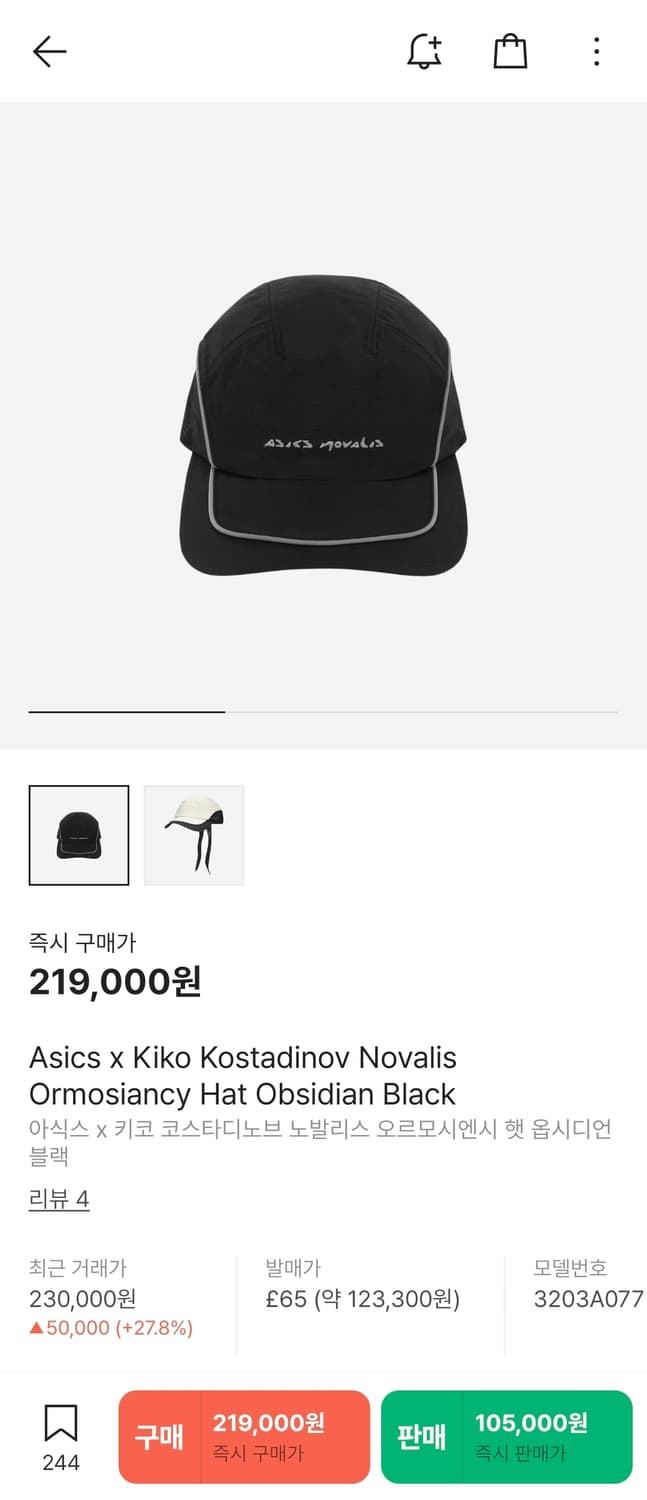Set a price alert with the bell icon
The height and width of the screenshot is (1500, 647).
point(425,52)
